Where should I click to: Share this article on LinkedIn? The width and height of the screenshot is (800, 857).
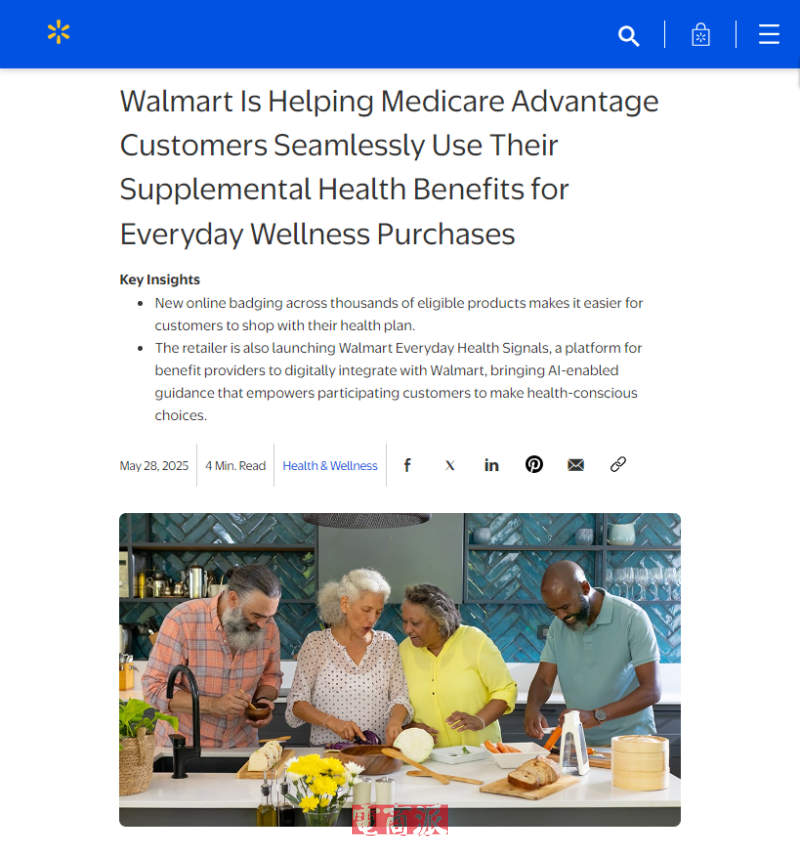(x=492, y=465)
